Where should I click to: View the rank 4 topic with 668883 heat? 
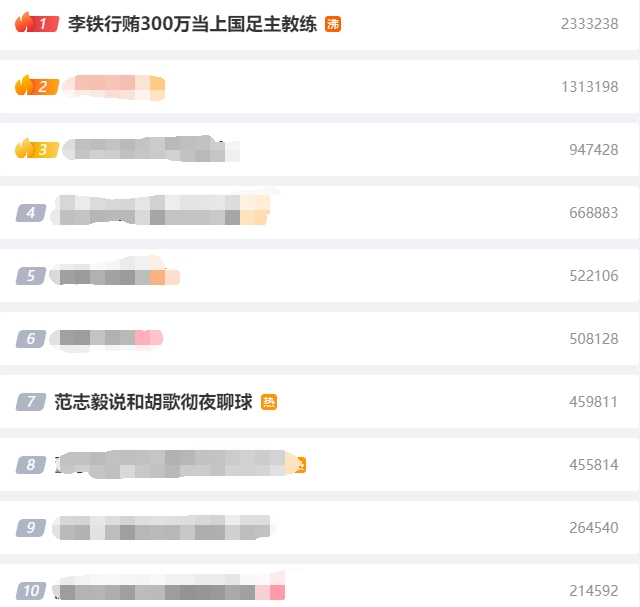click(x=160, y=212)
